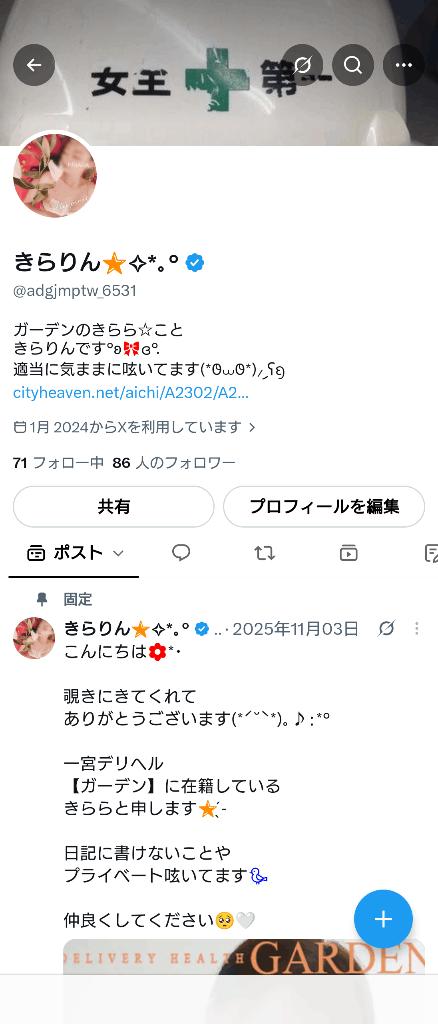Switch to the media tab
This screenshot has width=438, height=1024.
[349, 553]
